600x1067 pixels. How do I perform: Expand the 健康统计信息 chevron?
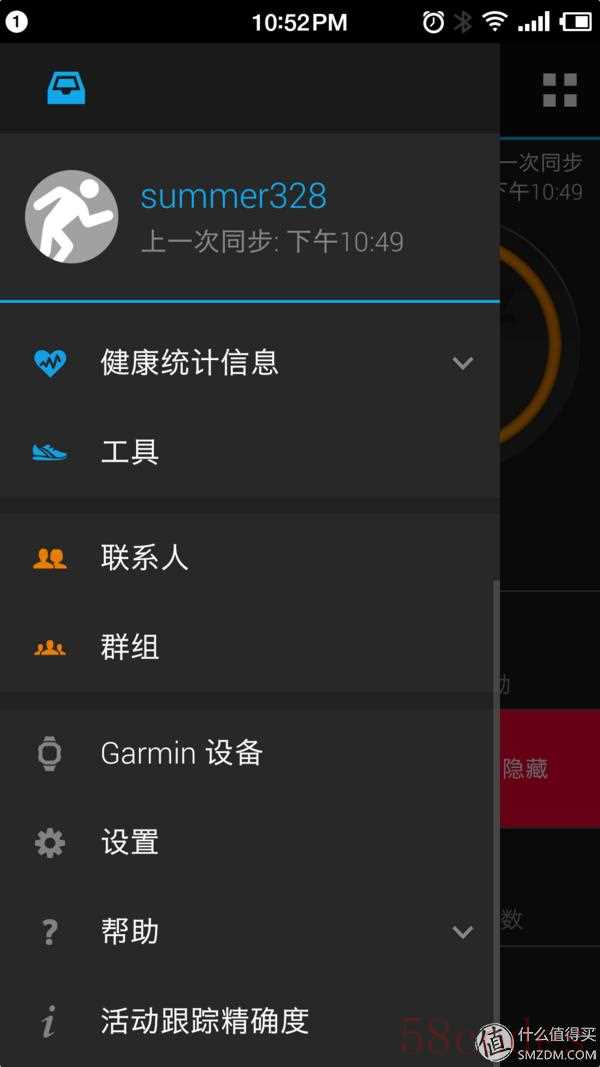click(x=462, y=363)
